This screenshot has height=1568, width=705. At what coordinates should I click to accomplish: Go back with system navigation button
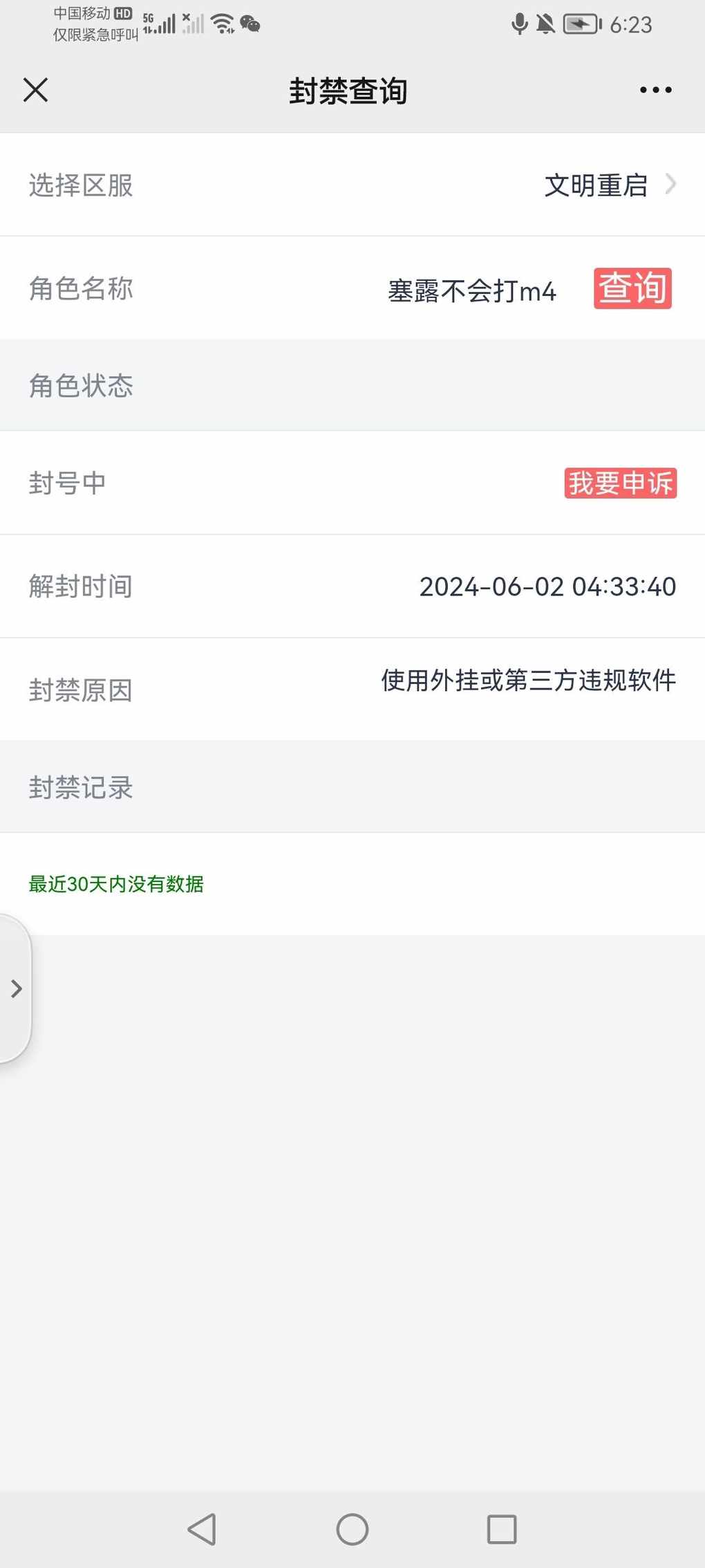click(203, 1529)
